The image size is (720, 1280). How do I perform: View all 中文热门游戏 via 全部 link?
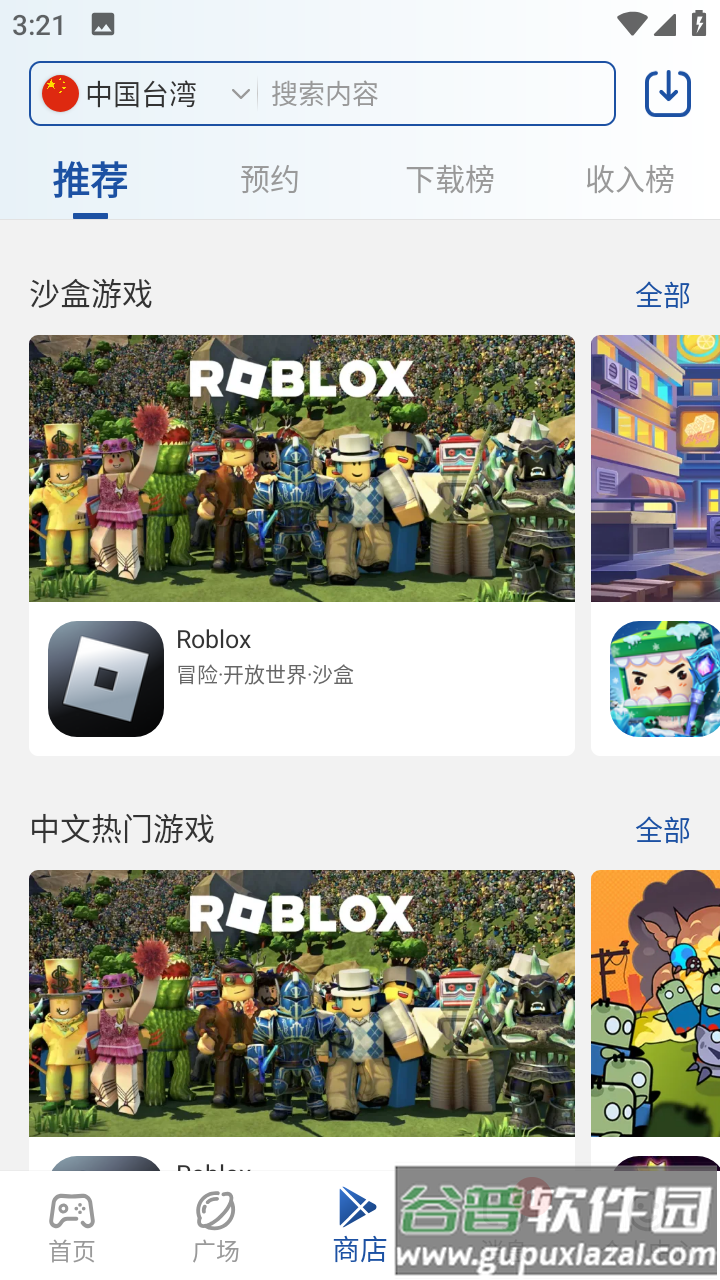coord(664,830)
